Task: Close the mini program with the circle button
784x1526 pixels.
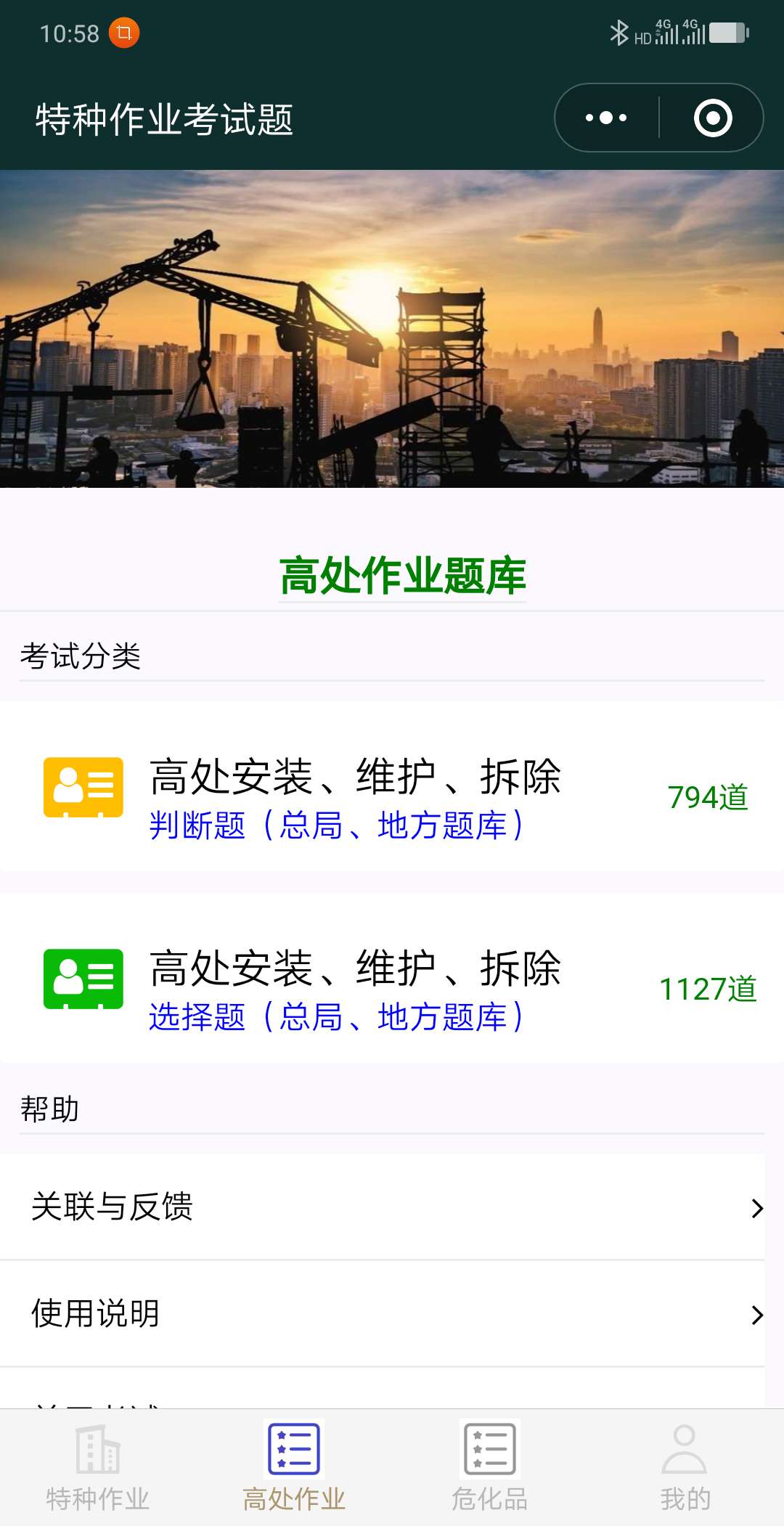Action: 712,118
